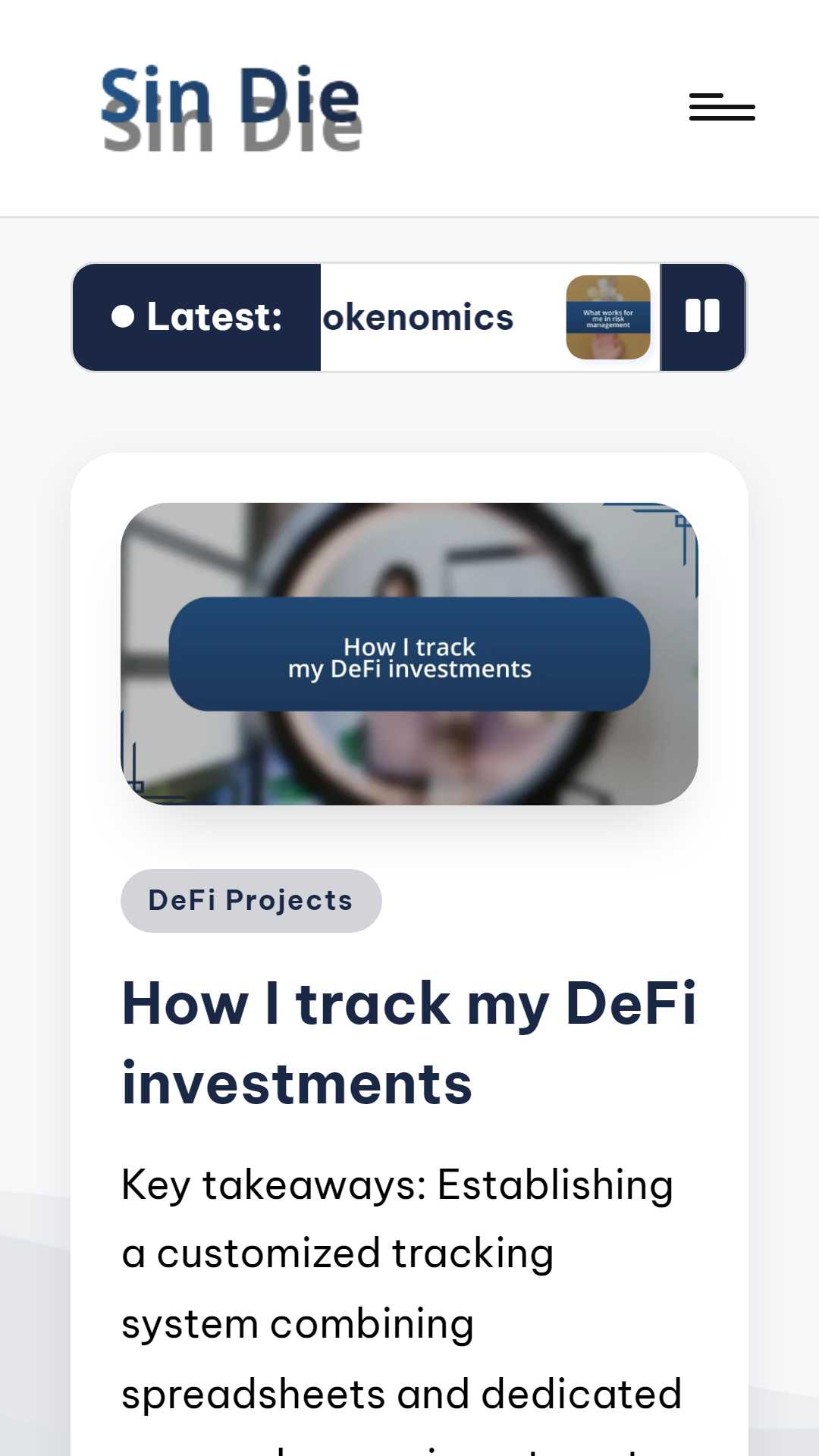Open the "How I track my DeFi investments" title link
The height and width of the screenshot is (1456, 819).
click(x=409, y=1043)
